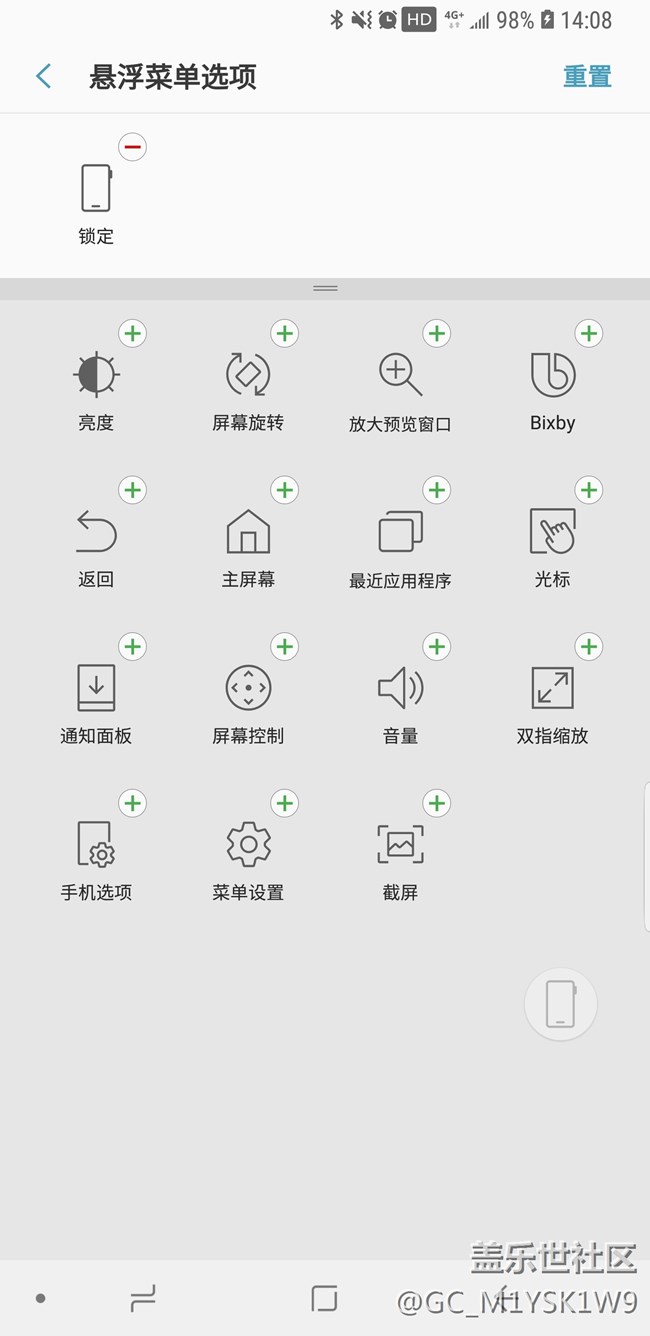Viewport: 650px width, 1336px height.
Task: Add 截屏 screenshot option
Action: 437,803
